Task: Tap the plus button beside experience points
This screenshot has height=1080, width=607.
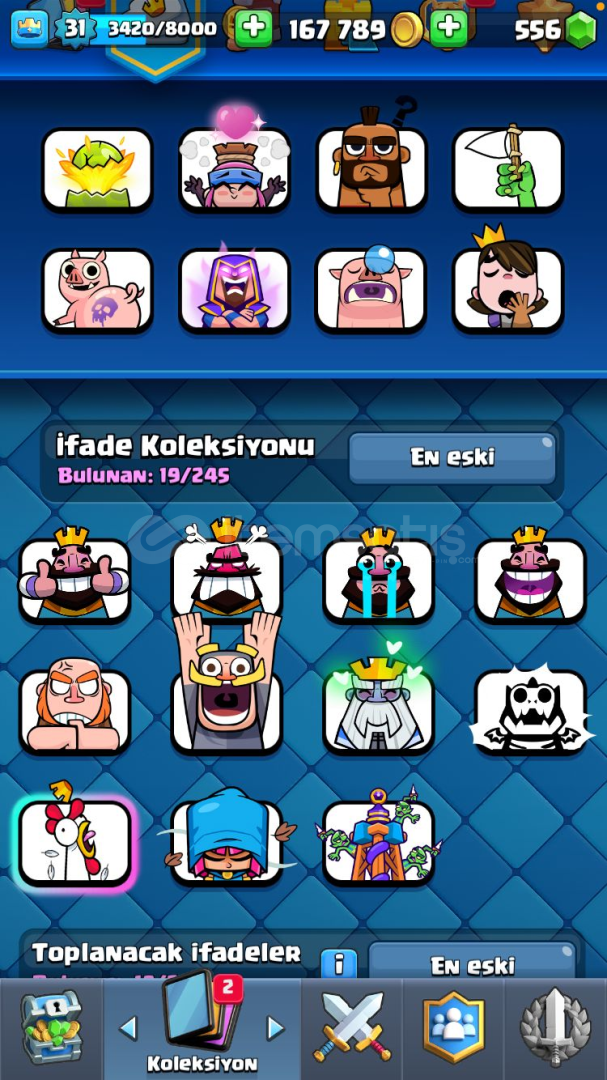Action: [255, 27]
